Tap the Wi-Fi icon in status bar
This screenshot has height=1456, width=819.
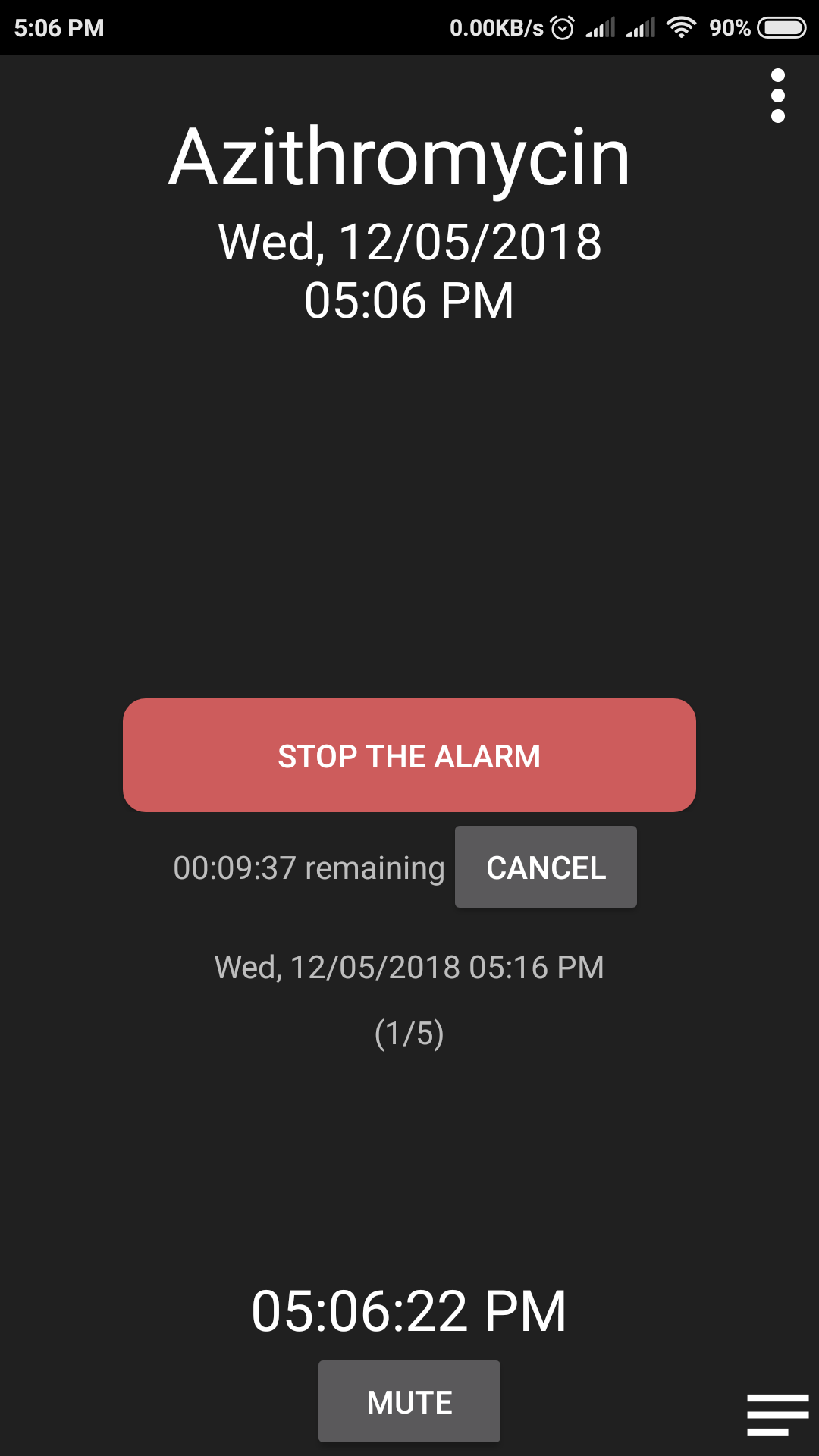coord(680,27)
